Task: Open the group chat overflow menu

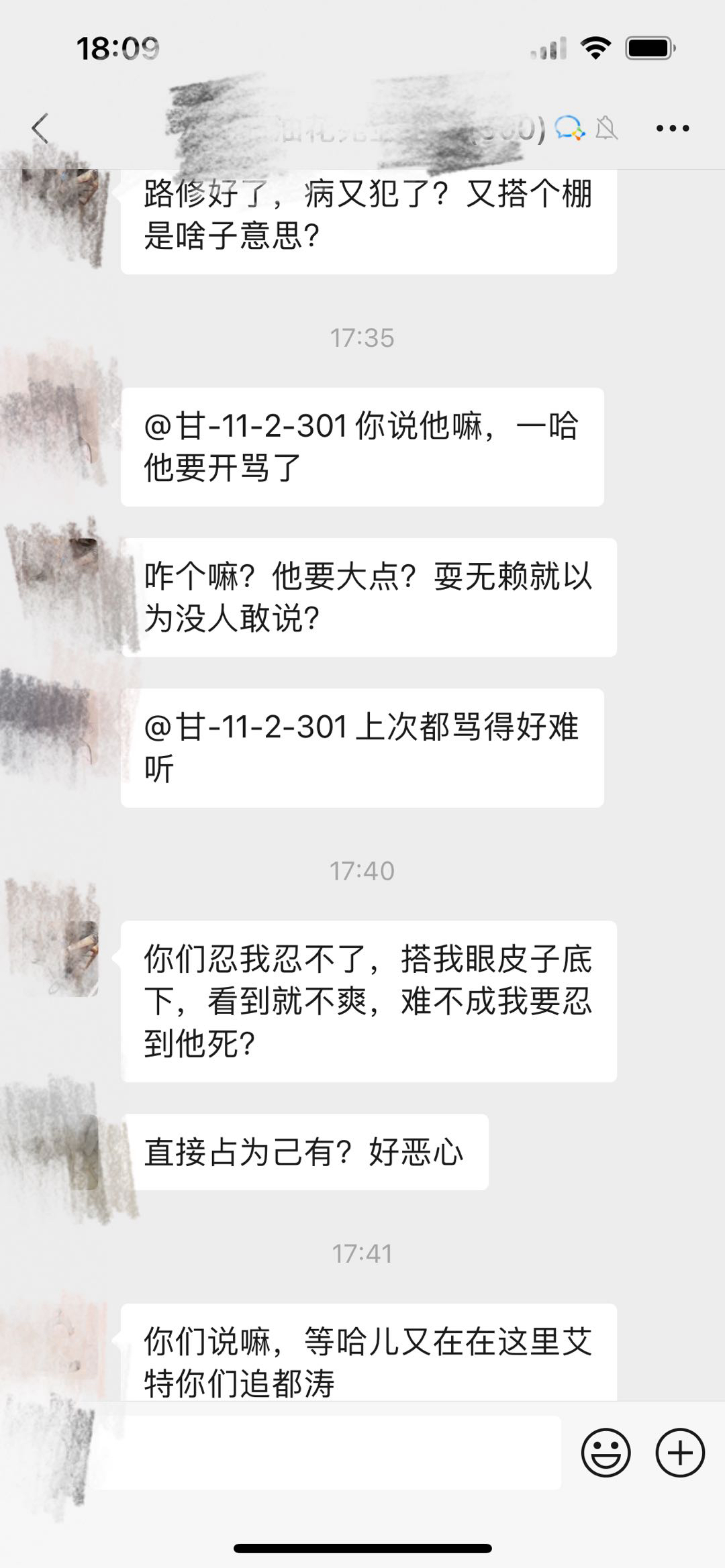Action: click(672, 128)
